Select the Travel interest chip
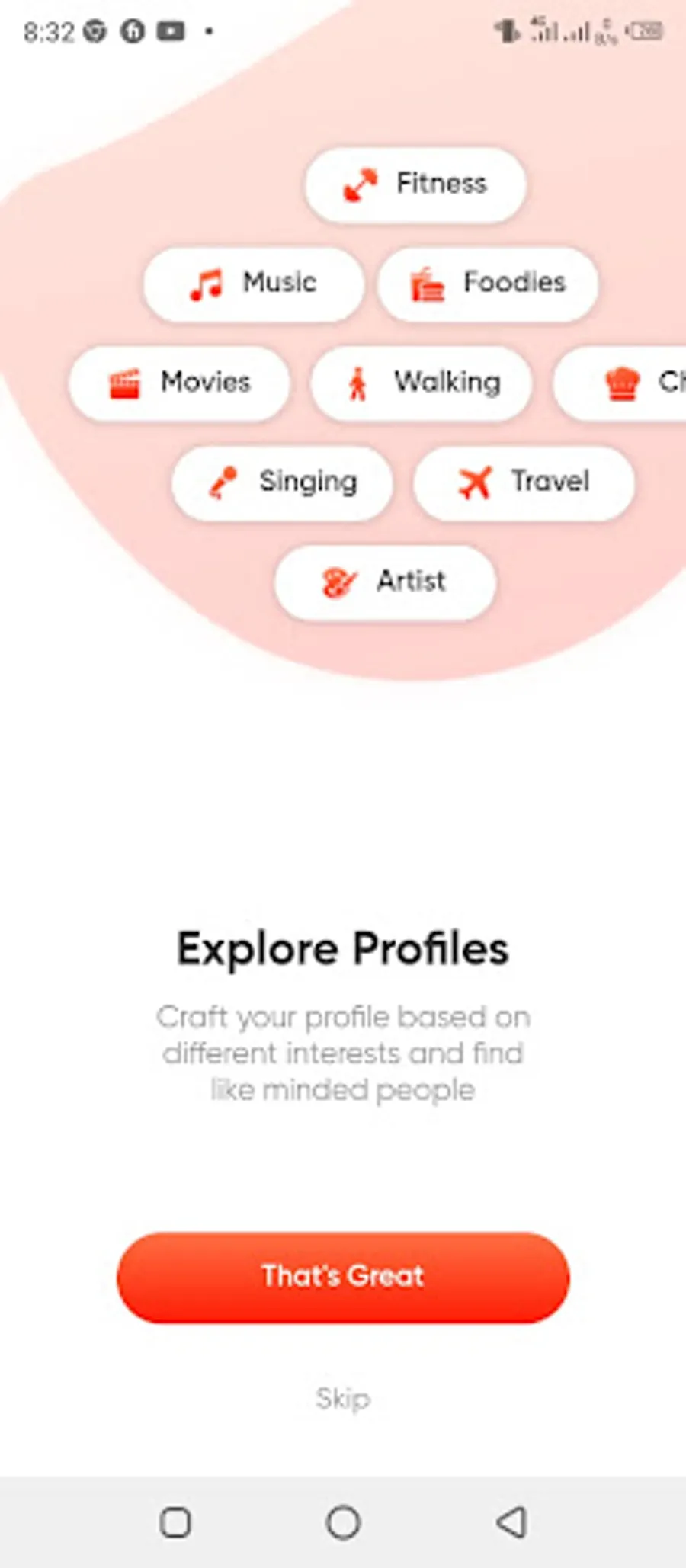This screenshot has width=686, height=1568. coord(524,483)
